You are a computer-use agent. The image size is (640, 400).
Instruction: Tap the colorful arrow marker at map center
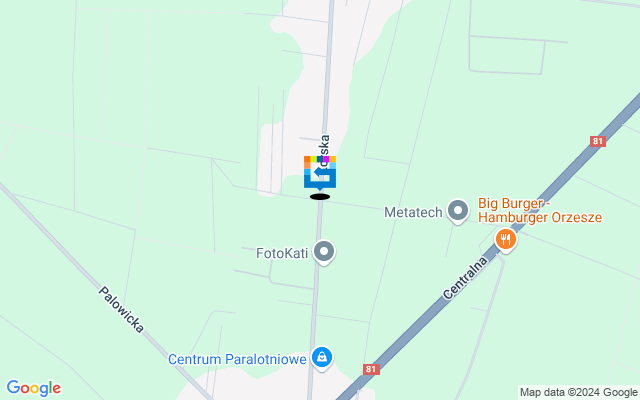click(x=320, y=172)
